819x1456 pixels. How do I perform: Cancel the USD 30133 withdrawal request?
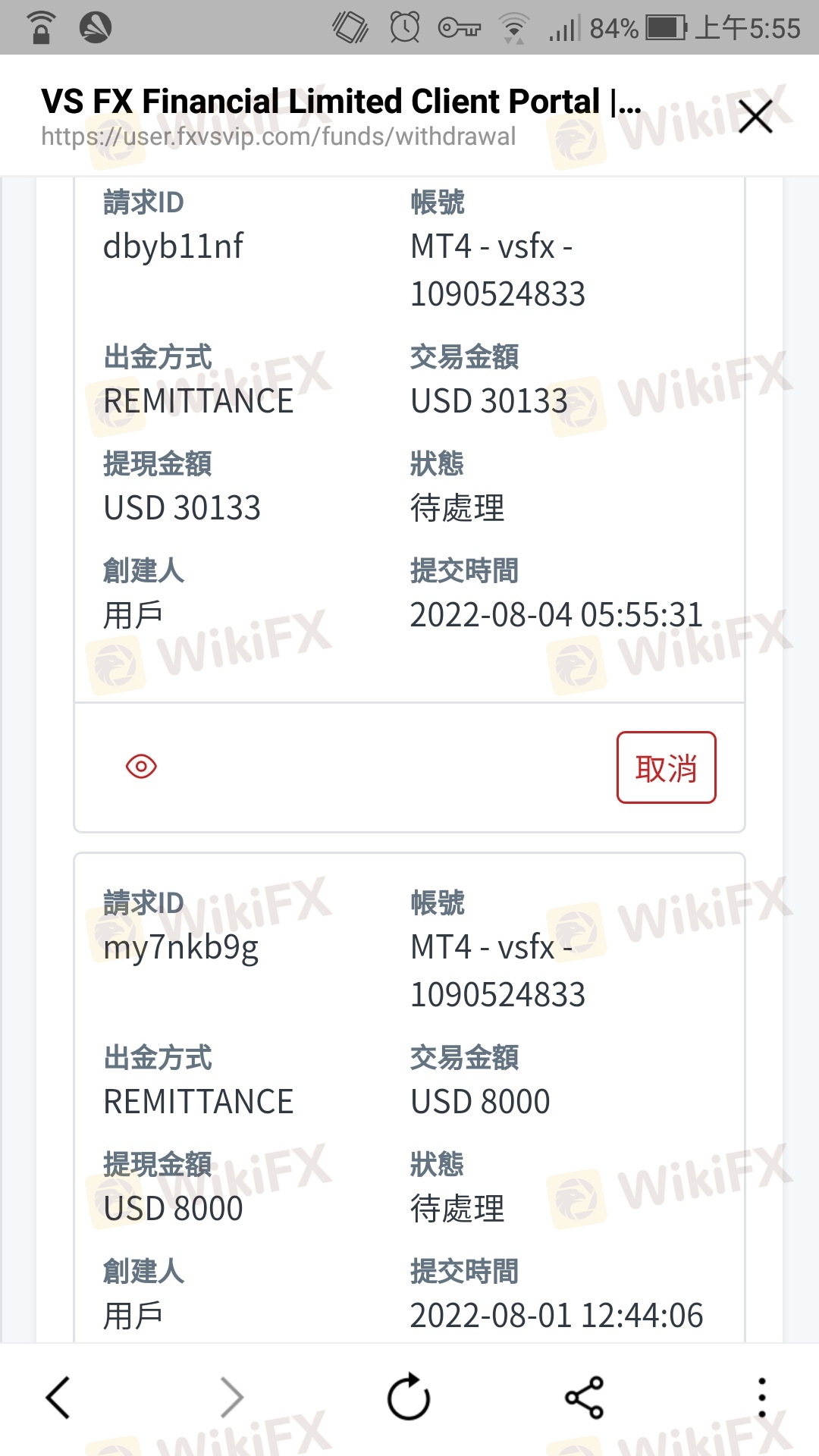pyautogui.click(x=666, y=767)
